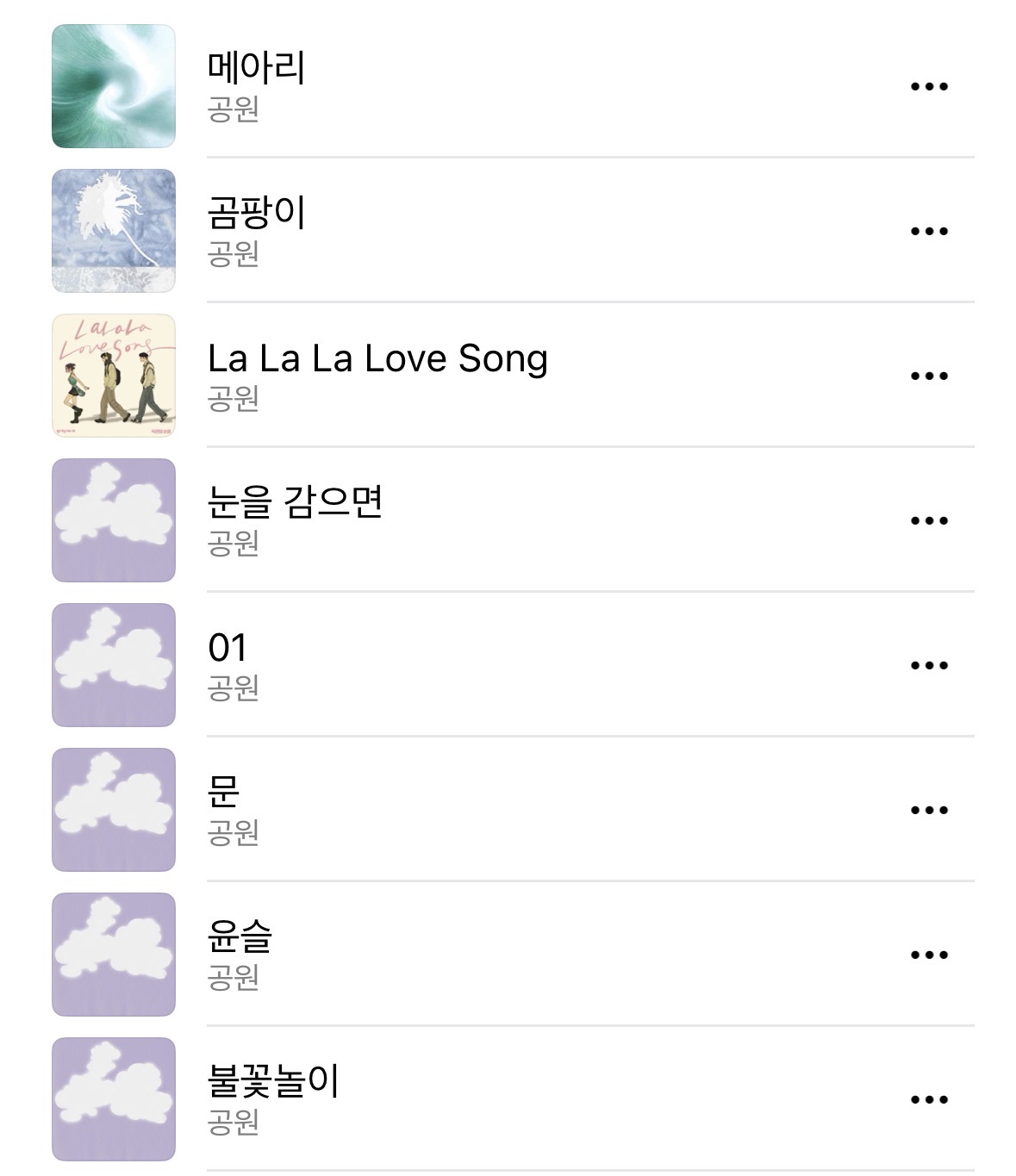Play the track titled 01
1016x1176 pixels.
pos(228,648)
